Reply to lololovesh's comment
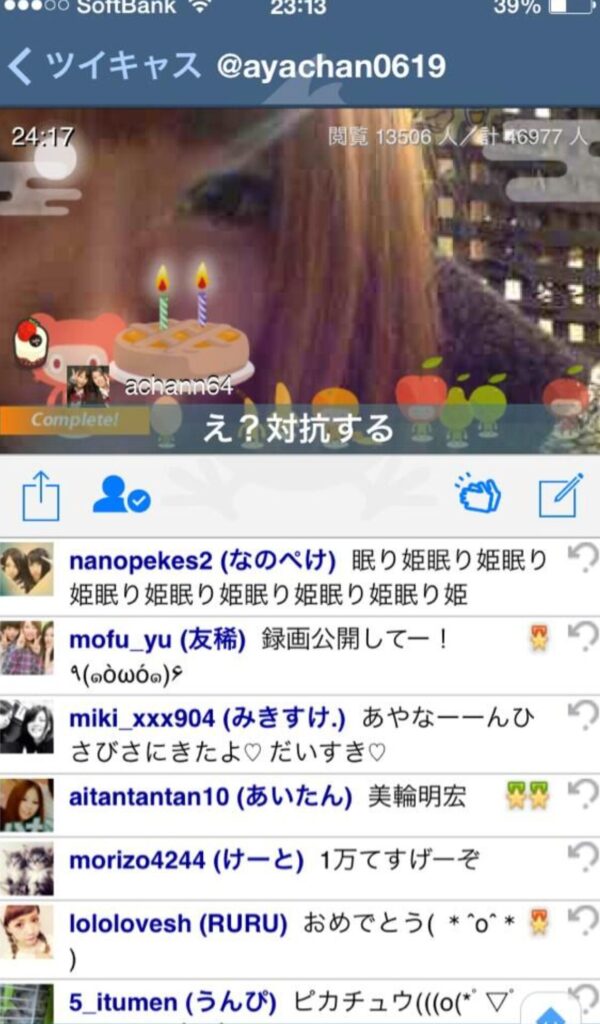This screenshot has height=1024, width=600. click(581, 920)
